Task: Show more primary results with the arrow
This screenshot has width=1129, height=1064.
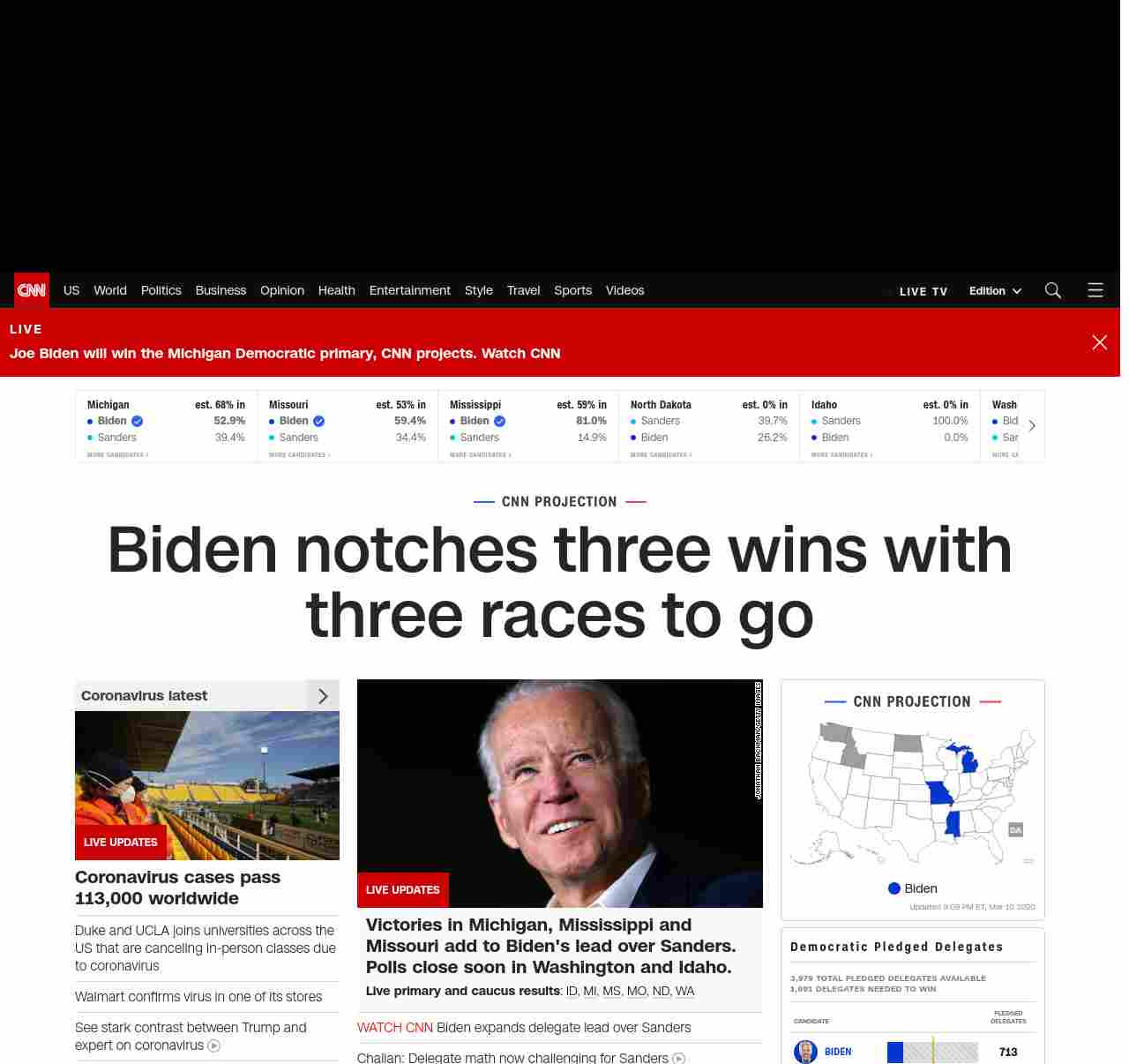Action: [1032, 426]
